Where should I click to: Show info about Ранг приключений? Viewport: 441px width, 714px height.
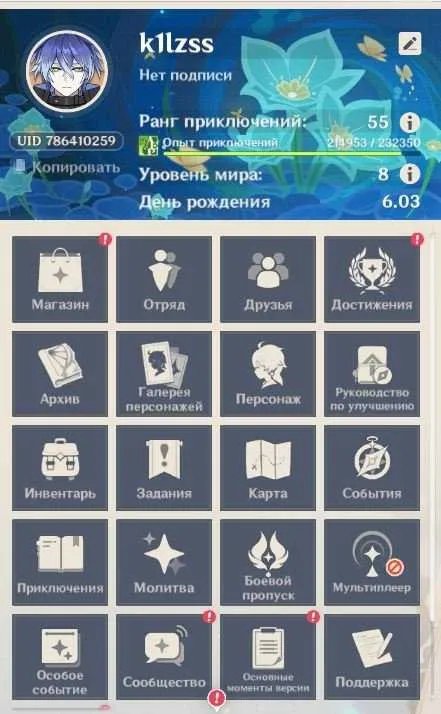[x=410, y=122]
